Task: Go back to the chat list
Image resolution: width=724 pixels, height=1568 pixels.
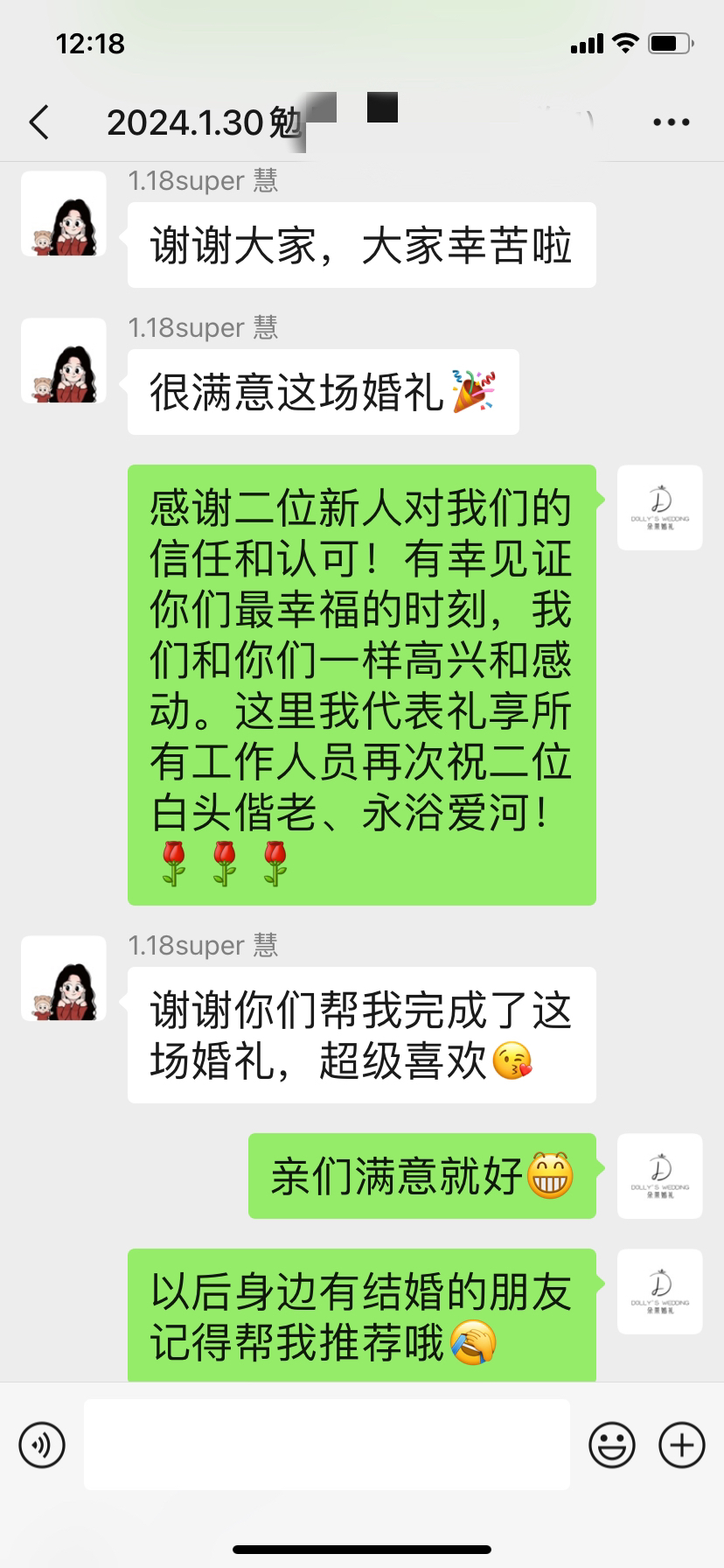Action: [38, 122]
